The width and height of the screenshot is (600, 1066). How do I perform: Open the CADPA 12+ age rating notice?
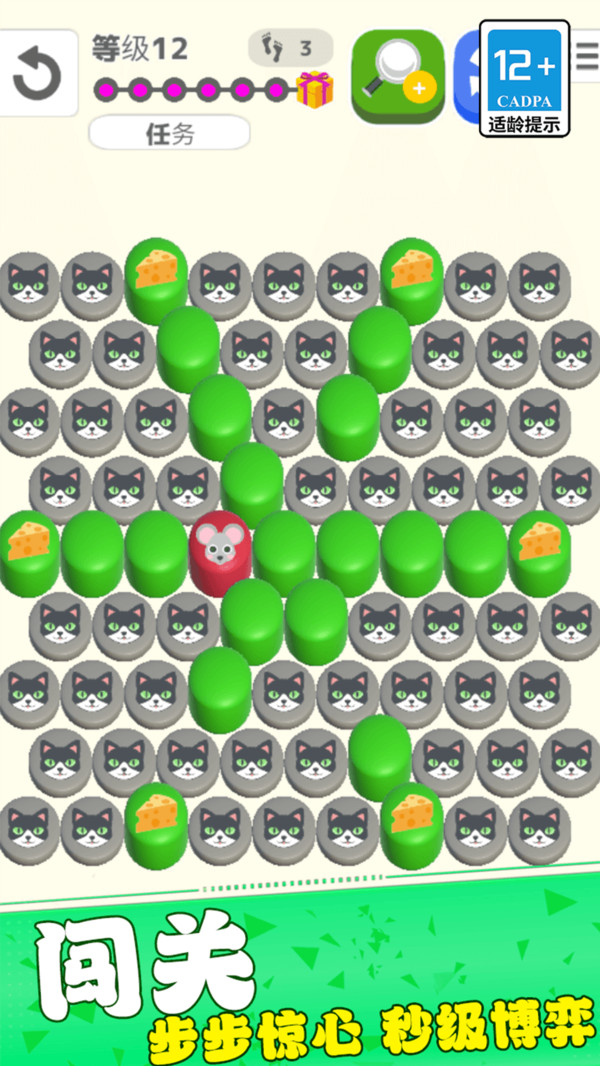(x=525, y=78)
